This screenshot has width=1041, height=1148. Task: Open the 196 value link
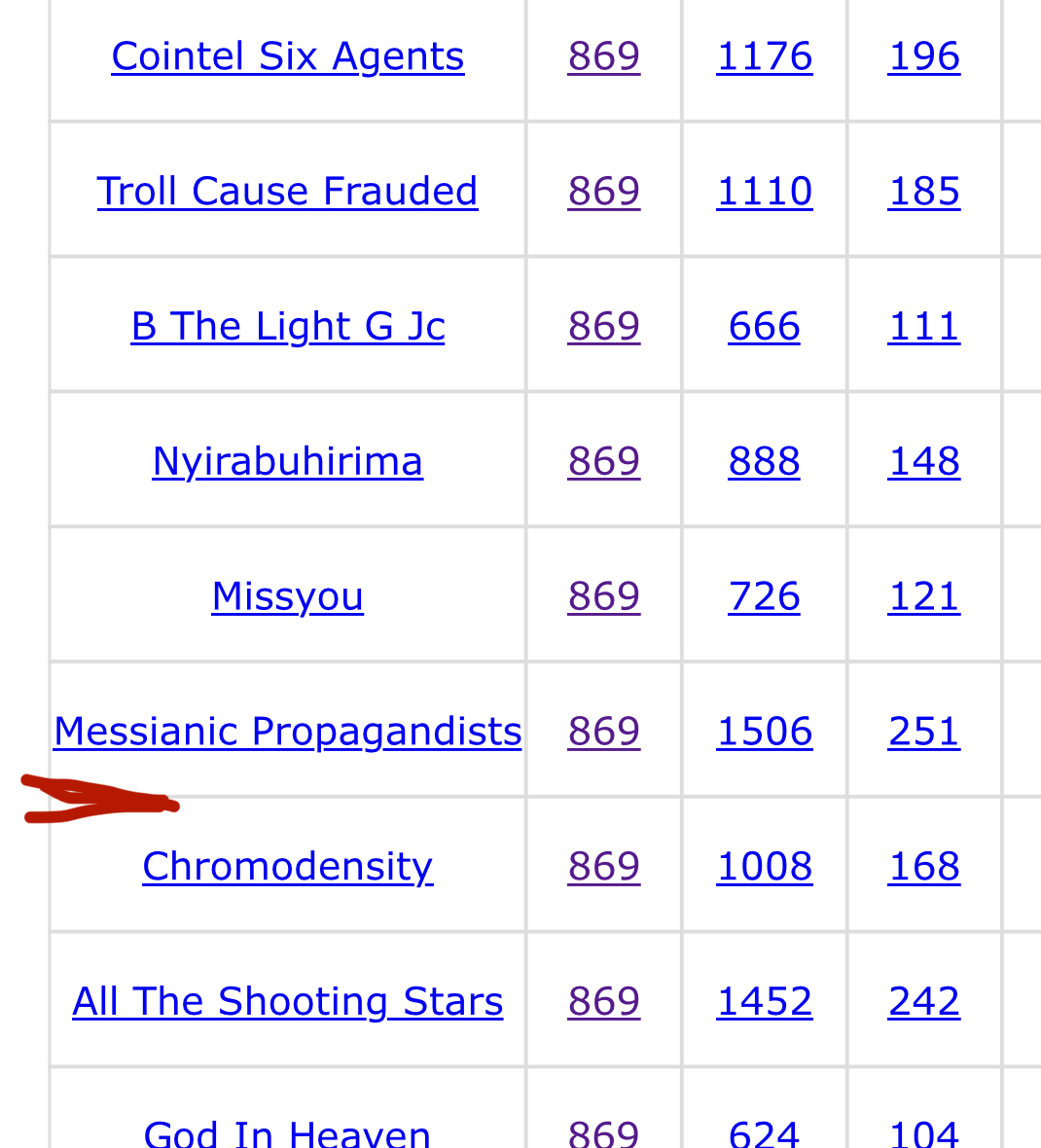click(x=923, y=56)
